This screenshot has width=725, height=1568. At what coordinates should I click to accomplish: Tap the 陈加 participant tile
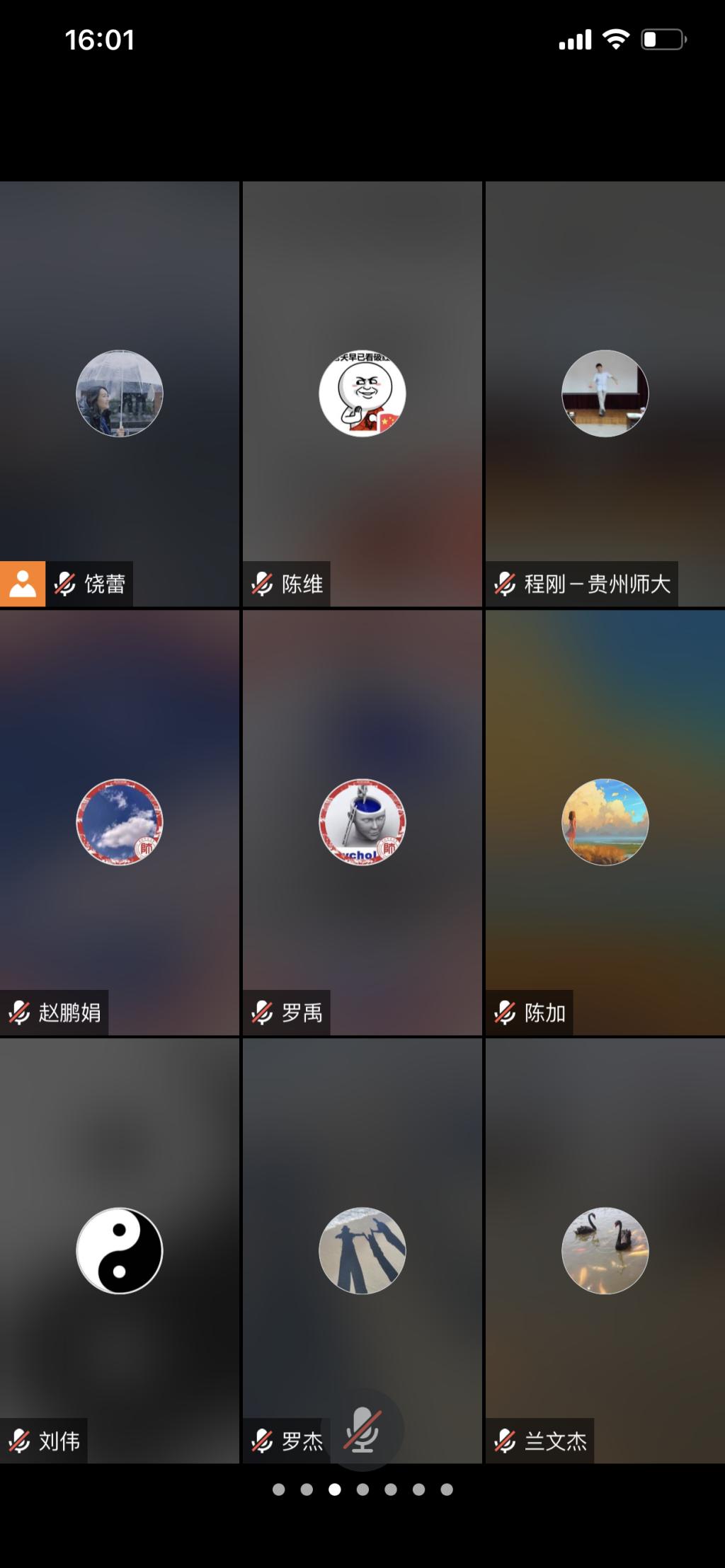tap(605, 822)
